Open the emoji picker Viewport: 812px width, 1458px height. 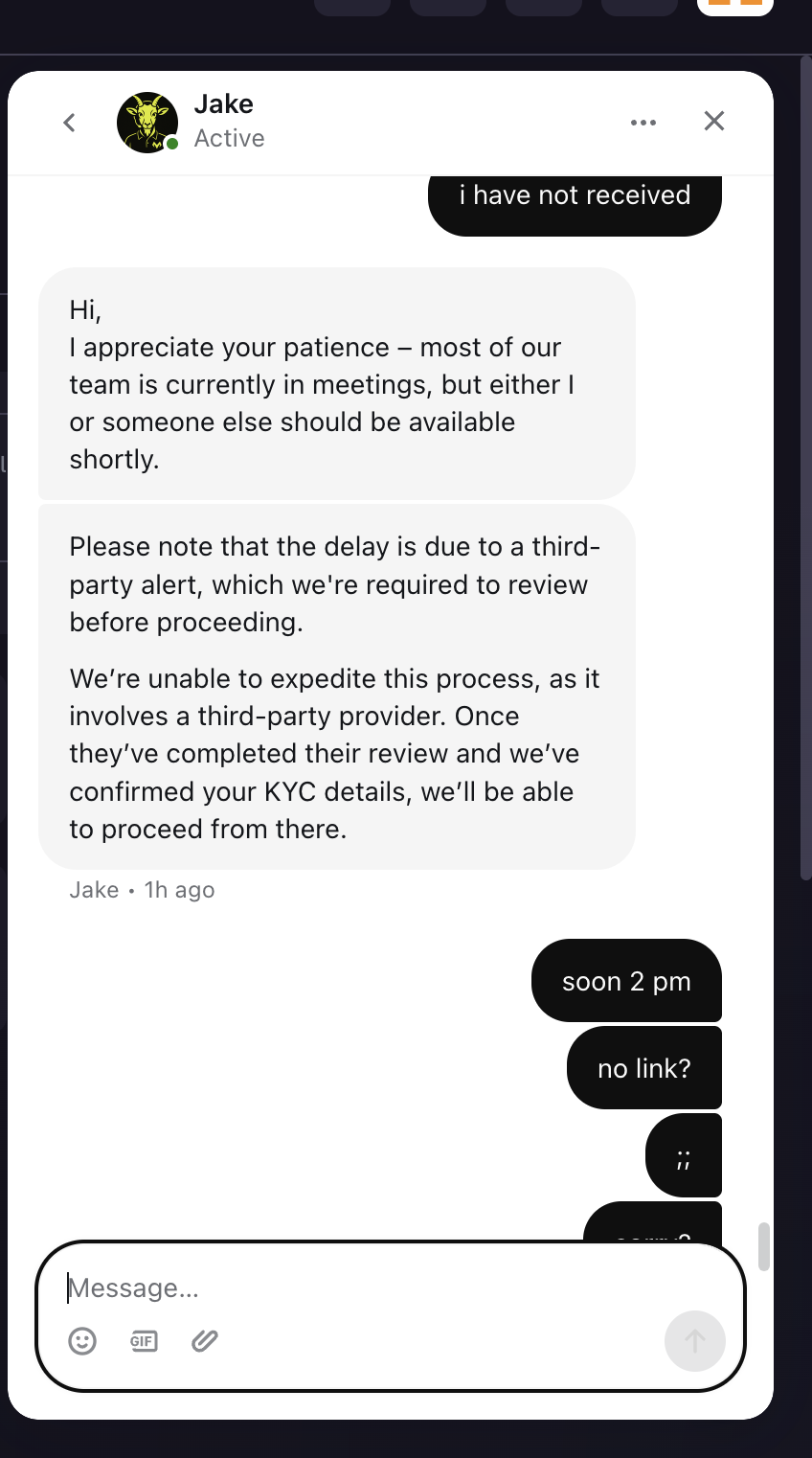(82, 1340)
